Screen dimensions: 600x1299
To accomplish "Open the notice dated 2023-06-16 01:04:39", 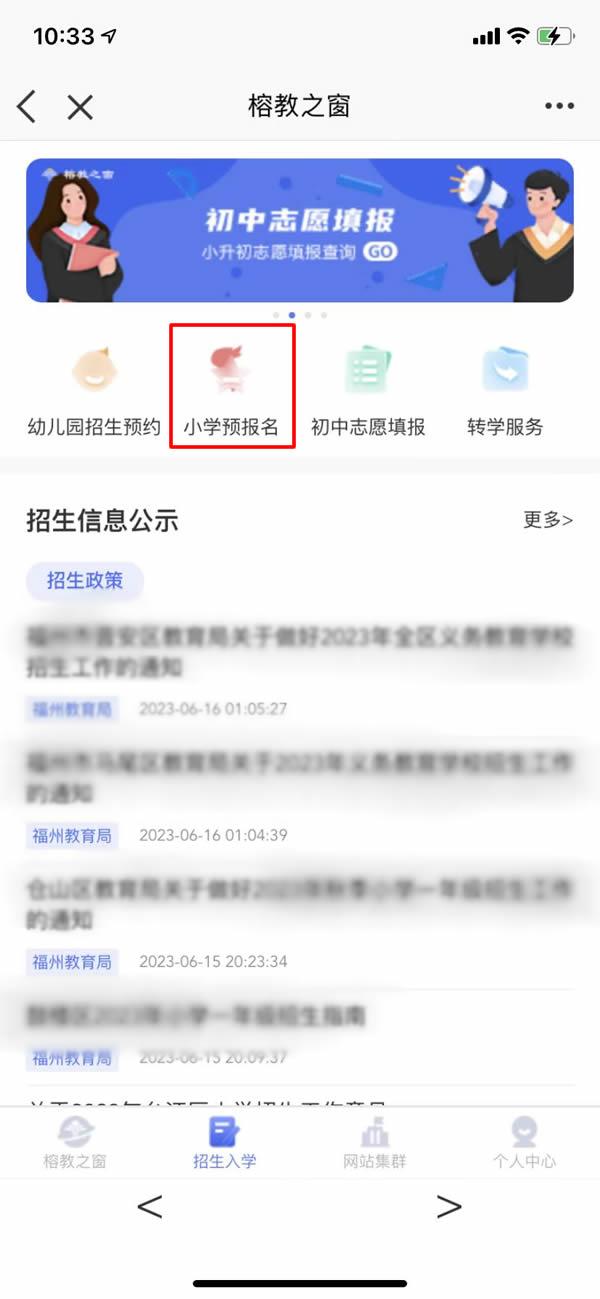I will click(x=300, y=777).
